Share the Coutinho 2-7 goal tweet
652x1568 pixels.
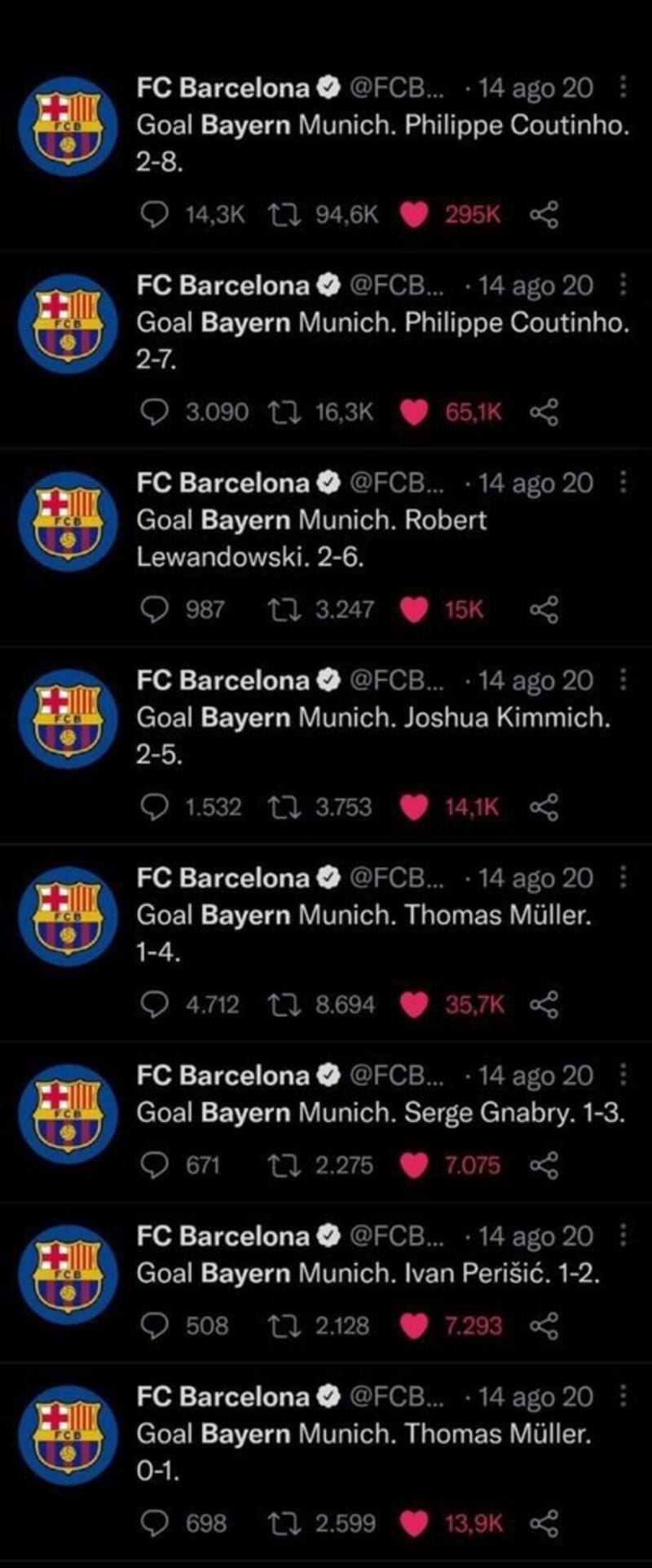tap(544, 413)
